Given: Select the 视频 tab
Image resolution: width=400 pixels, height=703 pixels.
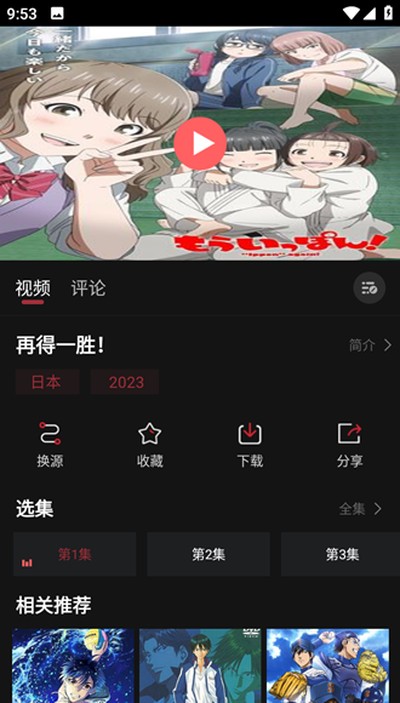Looking at the screenshot, I should click(33, 288).
